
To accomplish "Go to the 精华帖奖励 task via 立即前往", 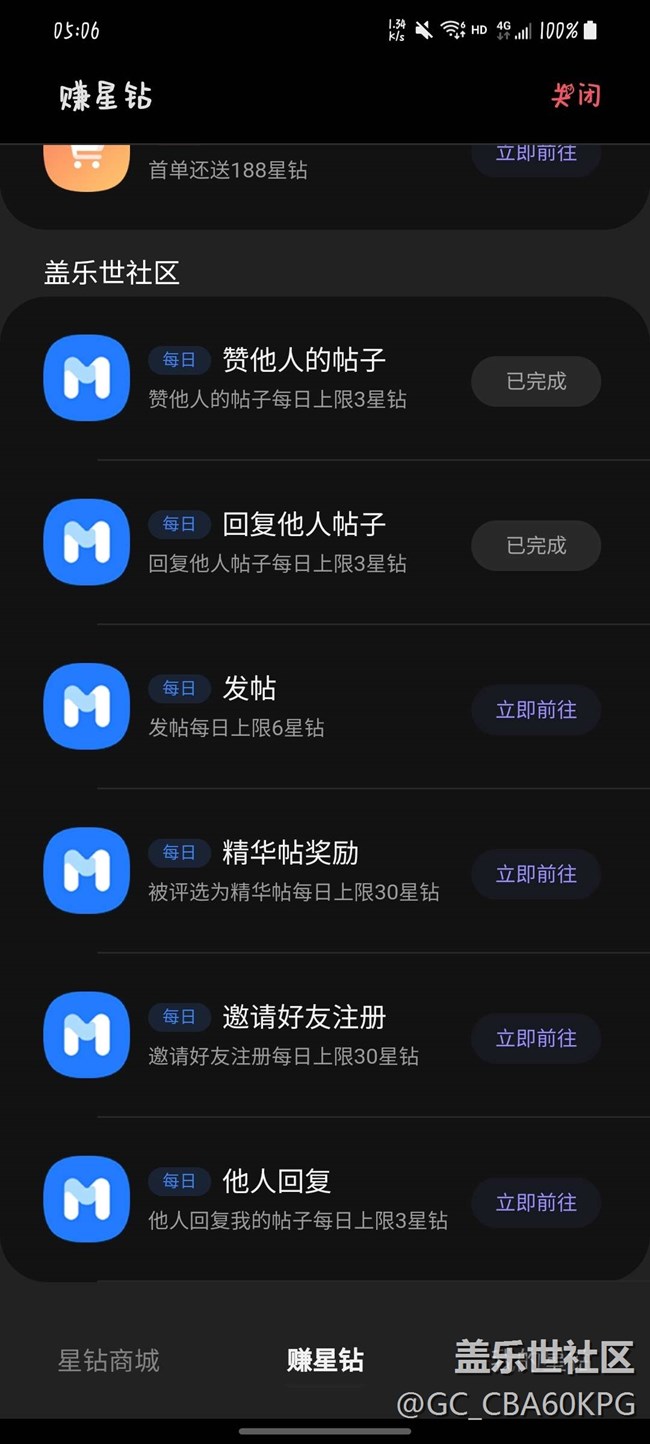I will tap(536, 874).
